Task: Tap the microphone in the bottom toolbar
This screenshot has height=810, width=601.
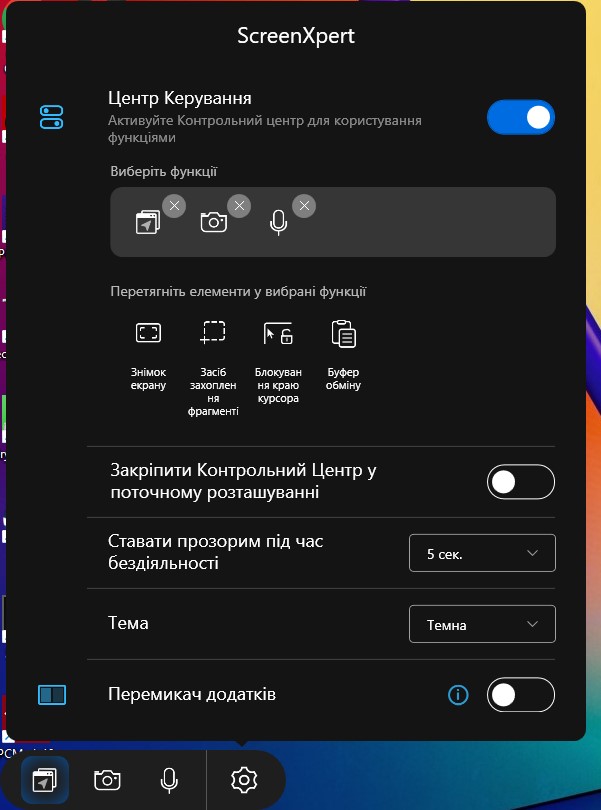Action: click(x=170, y=780)
